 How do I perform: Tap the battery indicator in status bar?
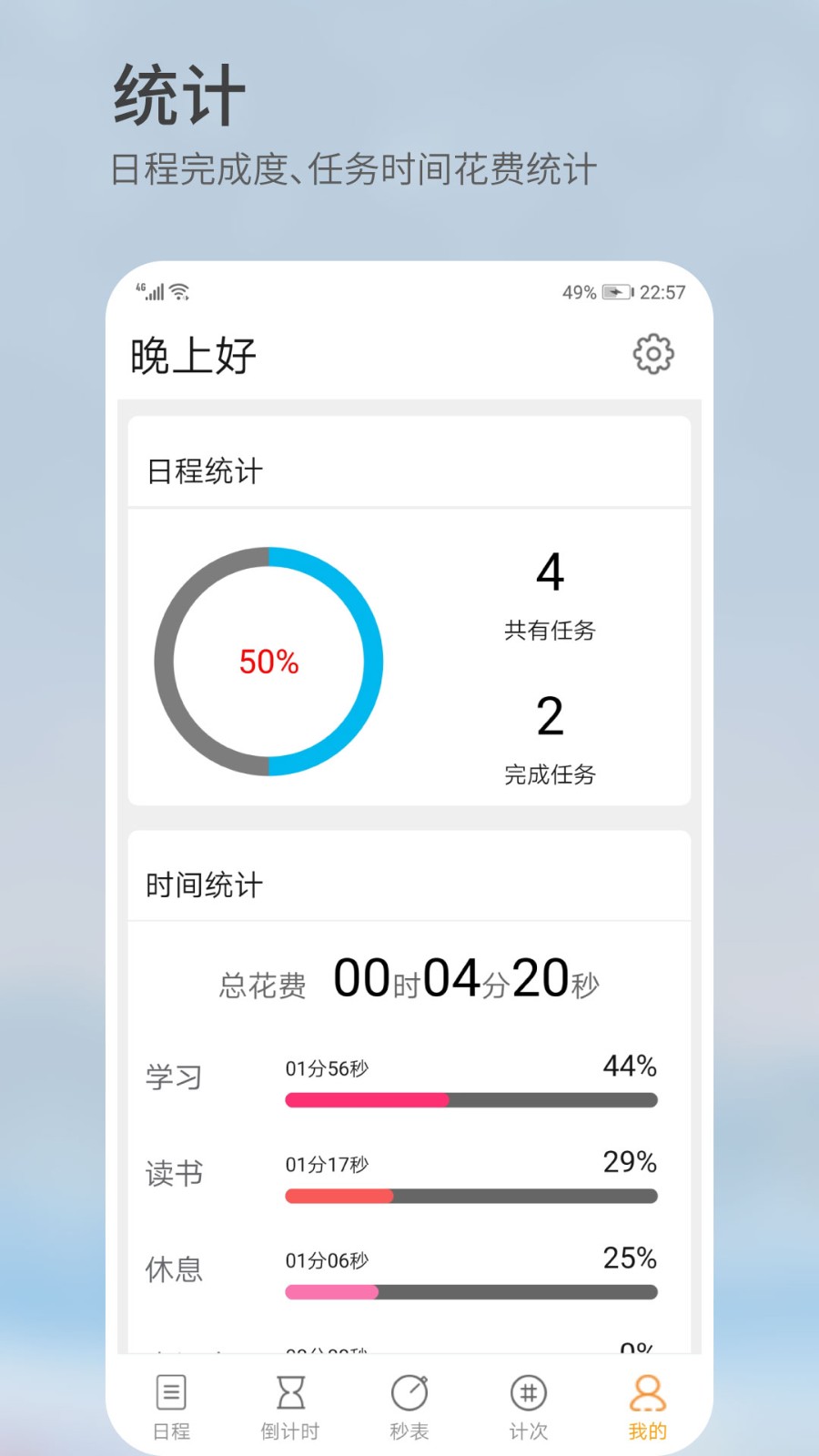(615, 292)
